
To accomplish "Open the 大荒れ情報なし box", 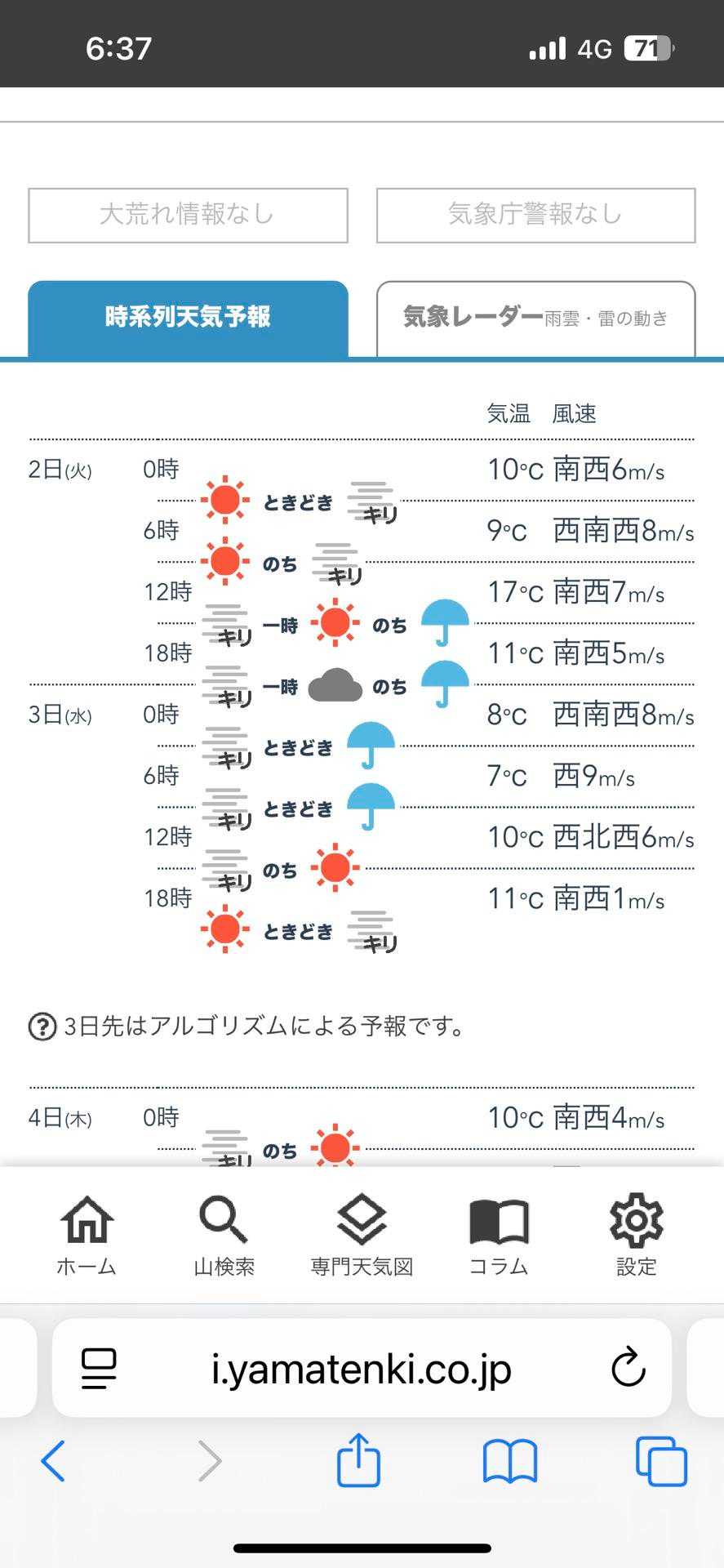I will coord(188,215).
